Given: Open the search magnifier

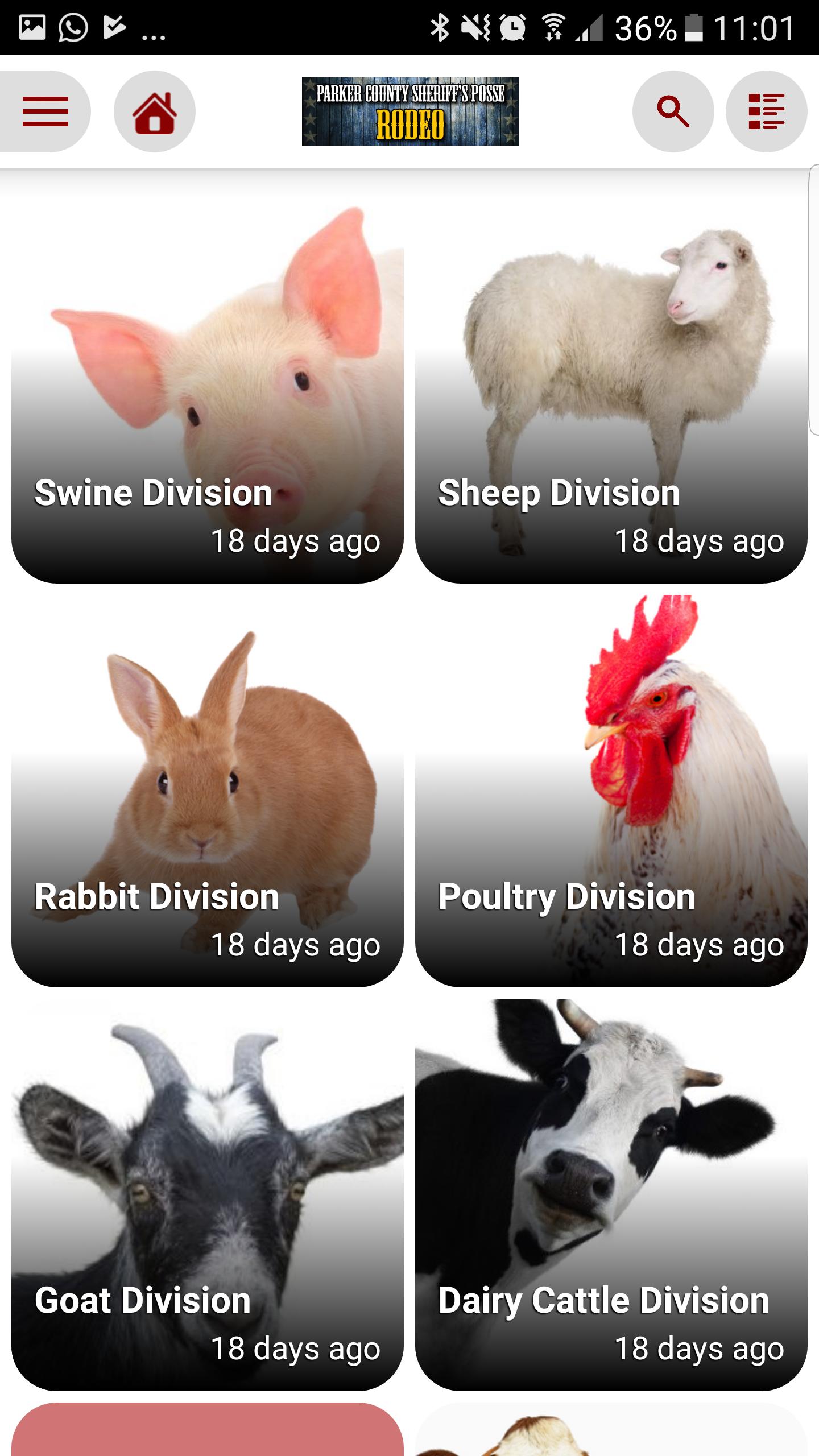Looking at the screenshot, I should pyautogui.click(x=673, y=111).
